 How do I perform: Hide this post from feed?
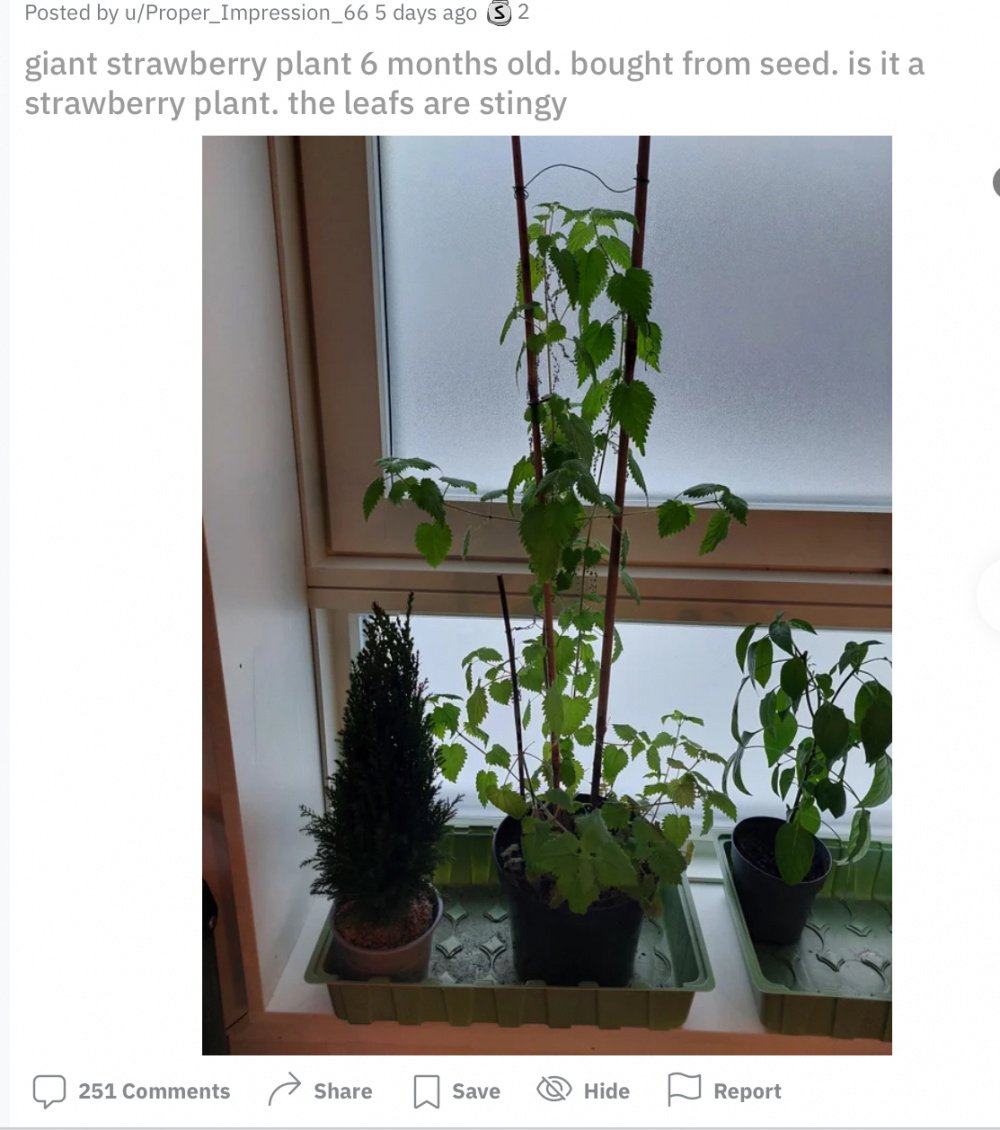(x=584, y=1091)
